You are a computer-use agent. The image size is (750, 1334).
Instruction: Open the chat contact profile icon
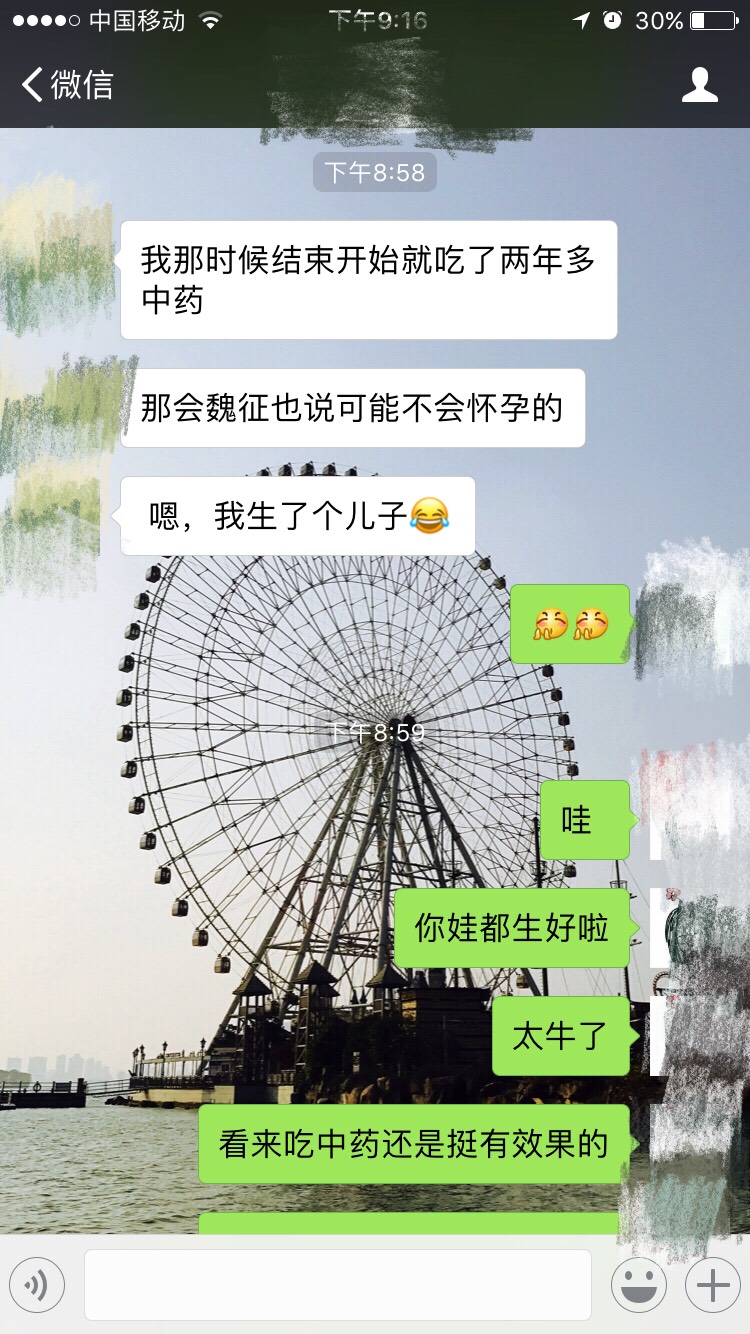click(x=699, y=85)
